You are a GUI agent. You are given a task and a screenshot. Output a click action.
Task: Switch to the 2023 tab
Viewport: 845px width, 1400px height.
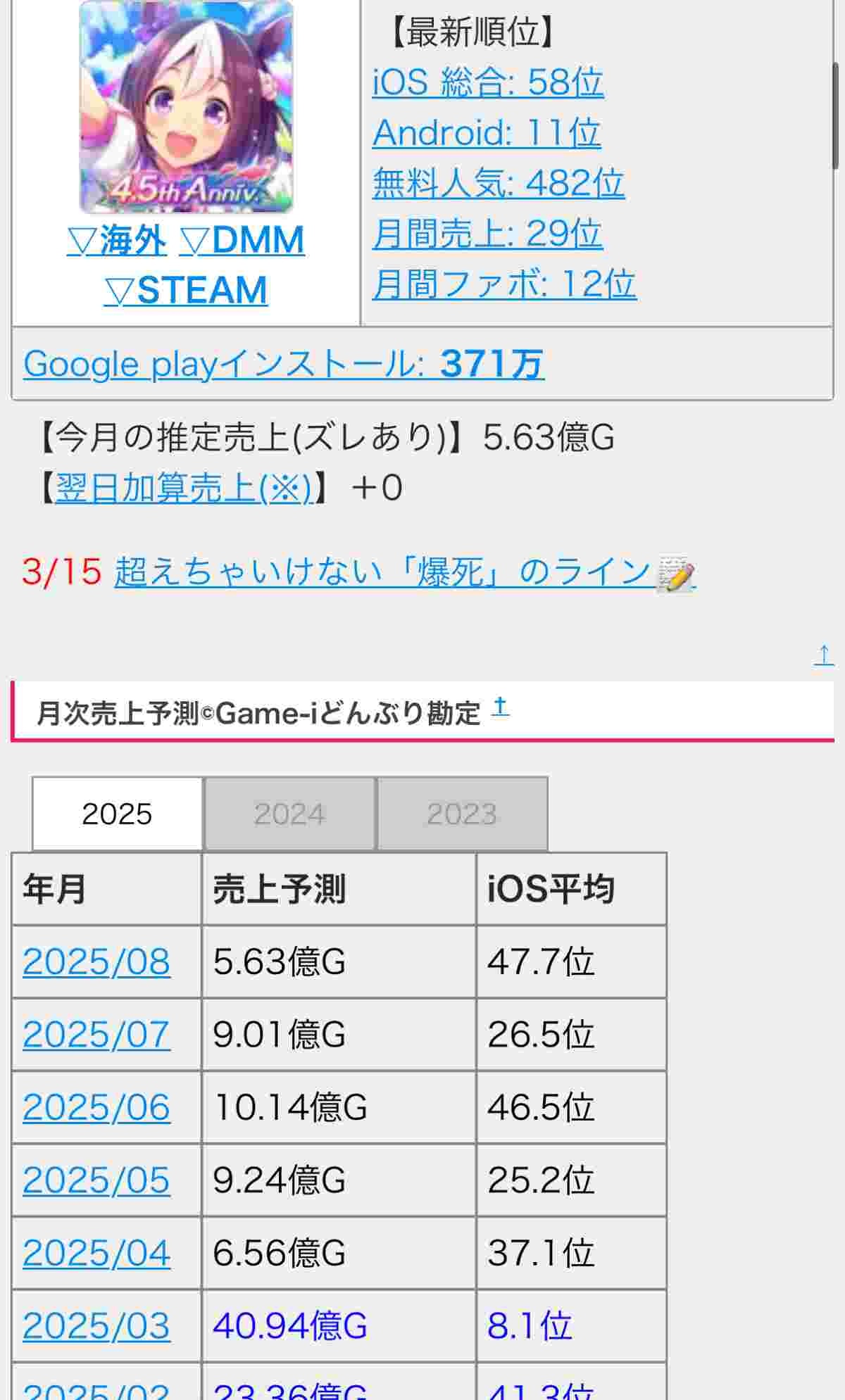click(462, 814)
